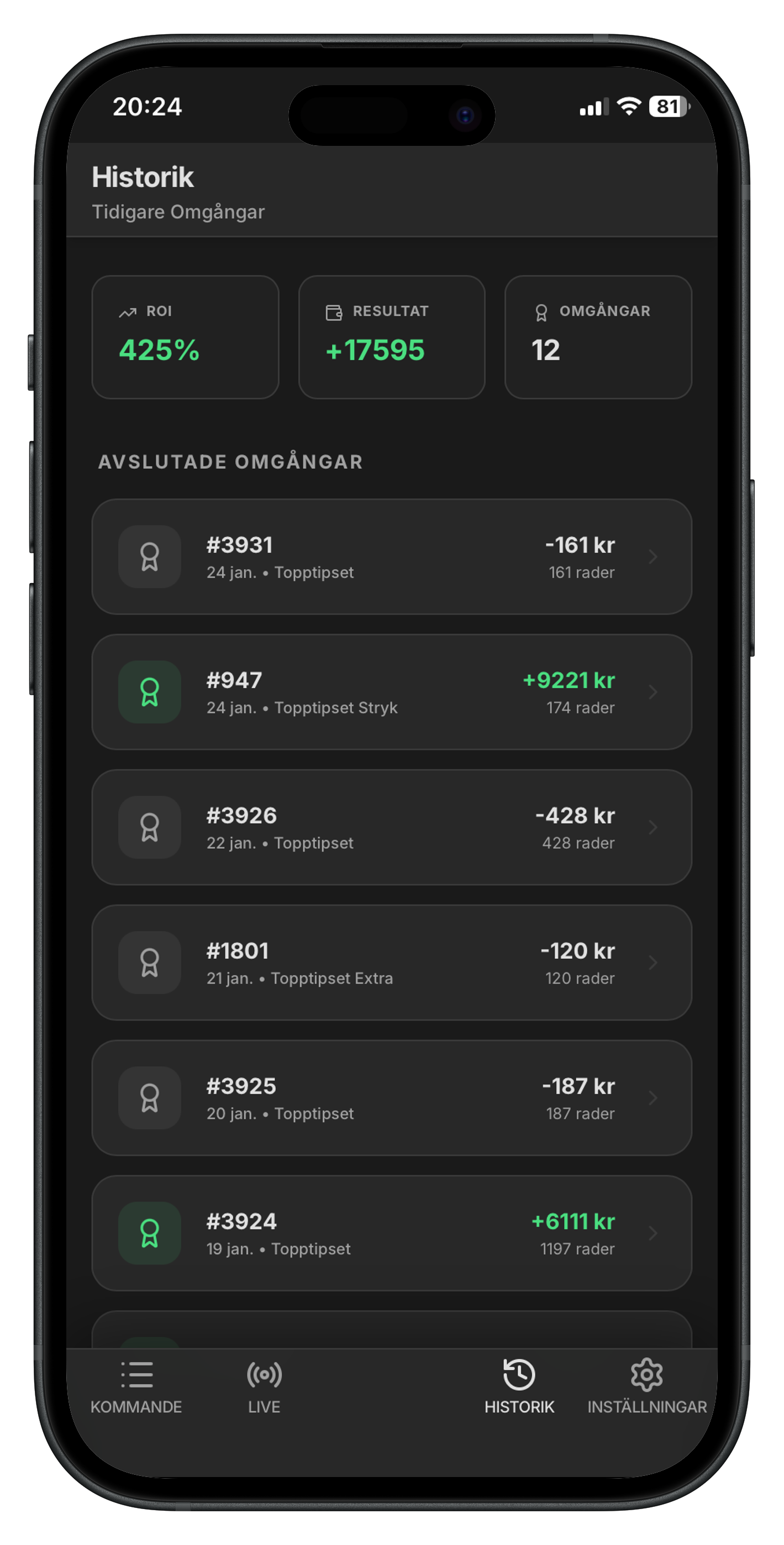
Task: View round #3924 with +6111 kr
Action: pos(391,1233)
